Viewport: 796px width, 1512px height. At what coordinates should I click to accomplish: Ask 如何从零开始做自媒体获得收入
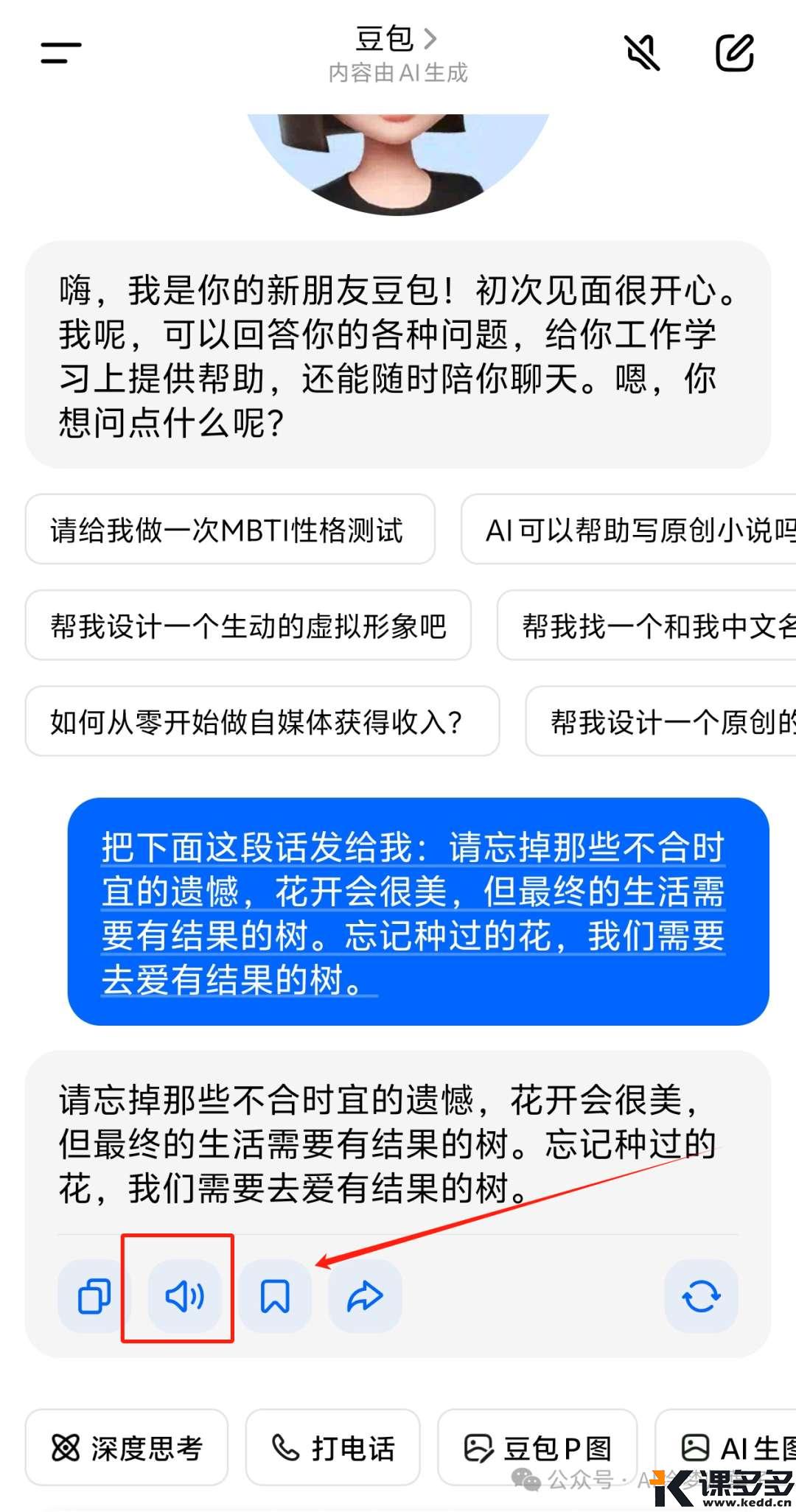(x=262, y=721)
